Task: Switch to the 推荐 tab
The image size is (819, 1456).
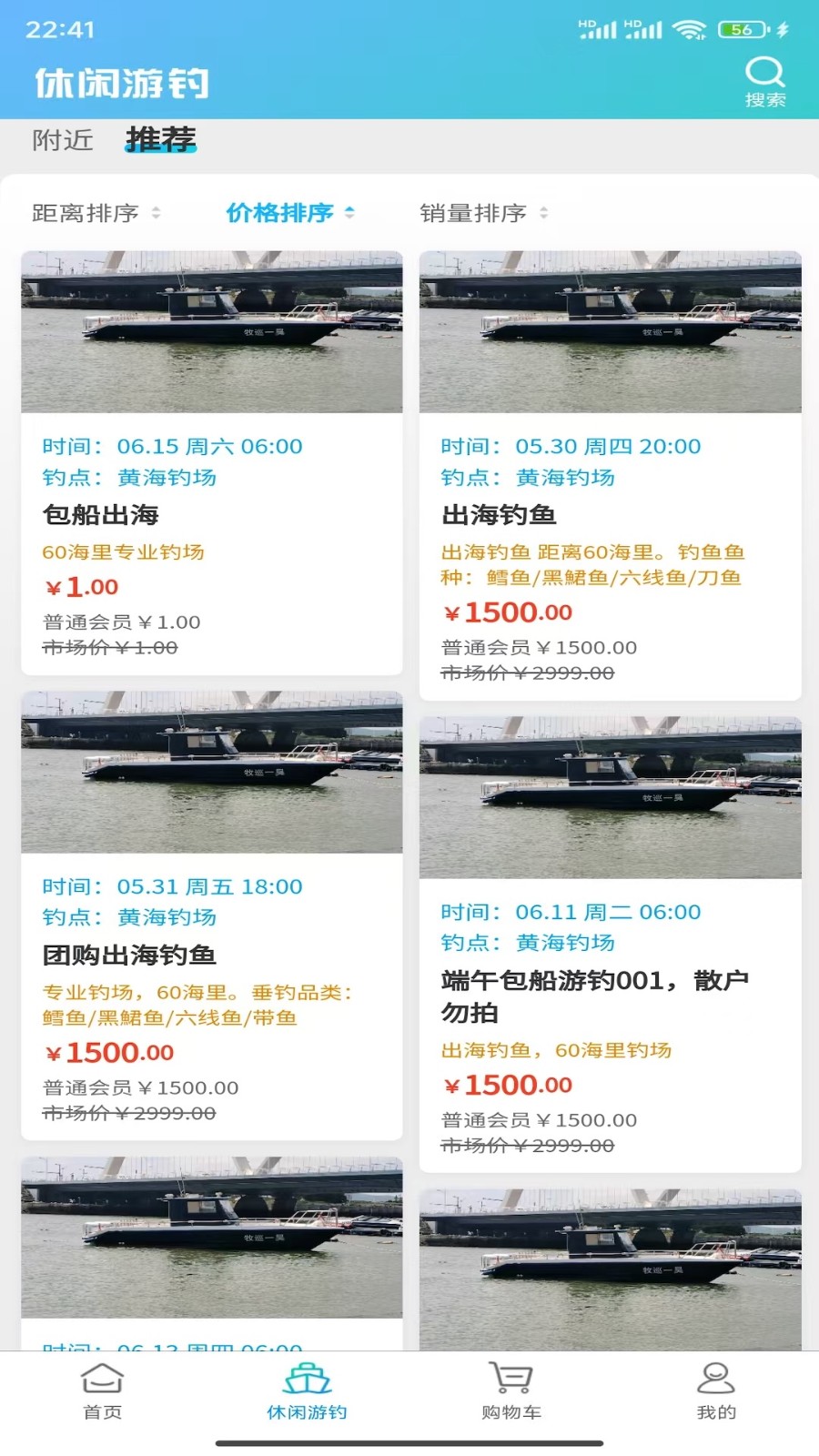Action: (x=161, y=140)
